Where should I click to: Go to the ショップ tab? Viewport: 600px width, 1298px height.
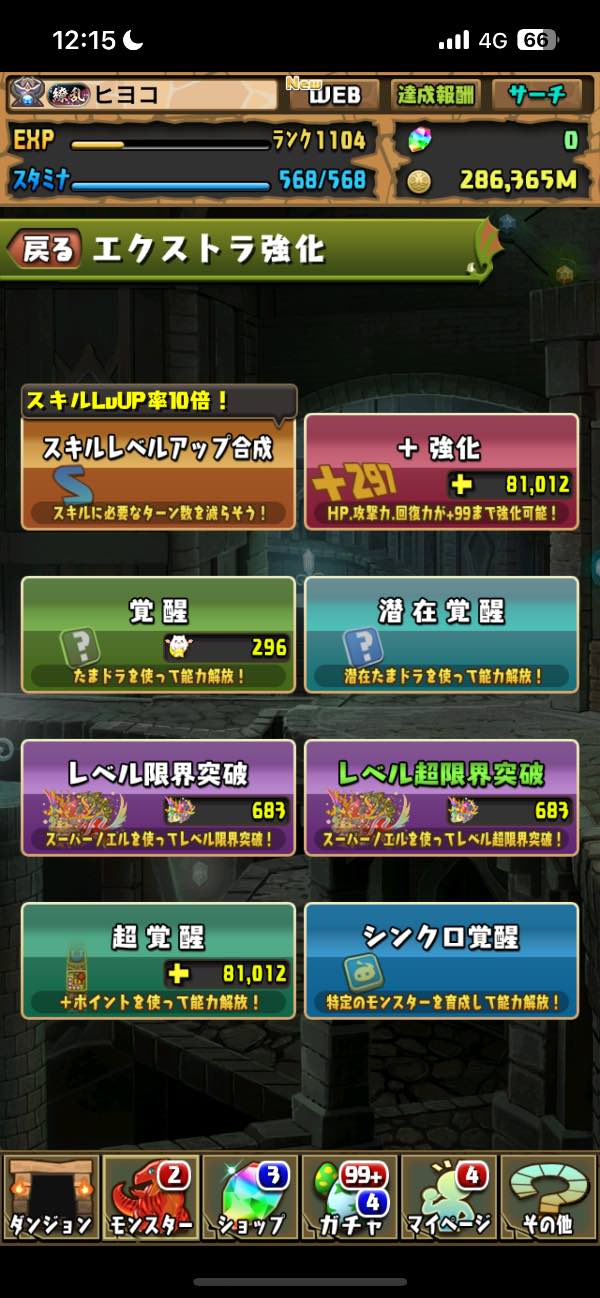pos(250,1197)
